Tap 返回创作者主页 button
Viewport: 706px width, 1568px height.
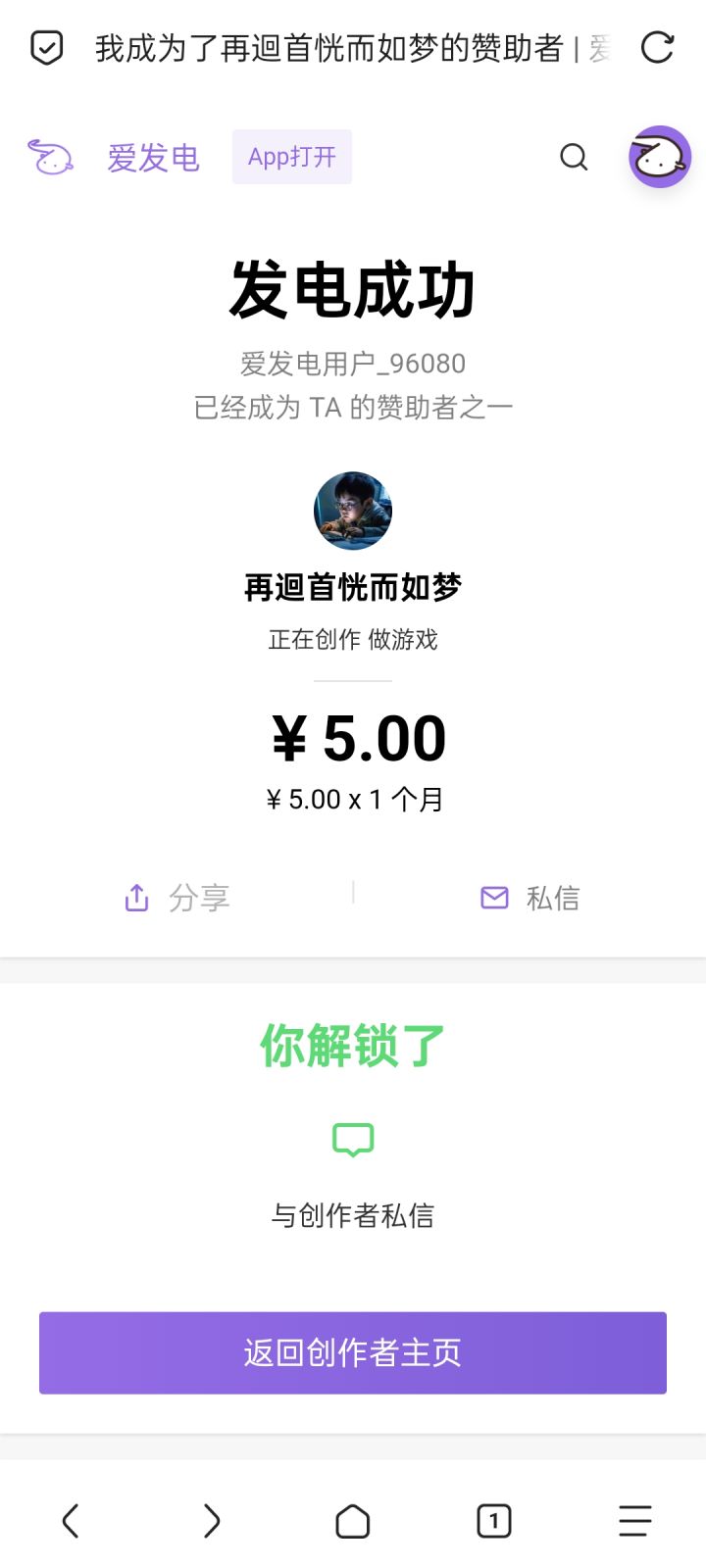coord(353,1352)
